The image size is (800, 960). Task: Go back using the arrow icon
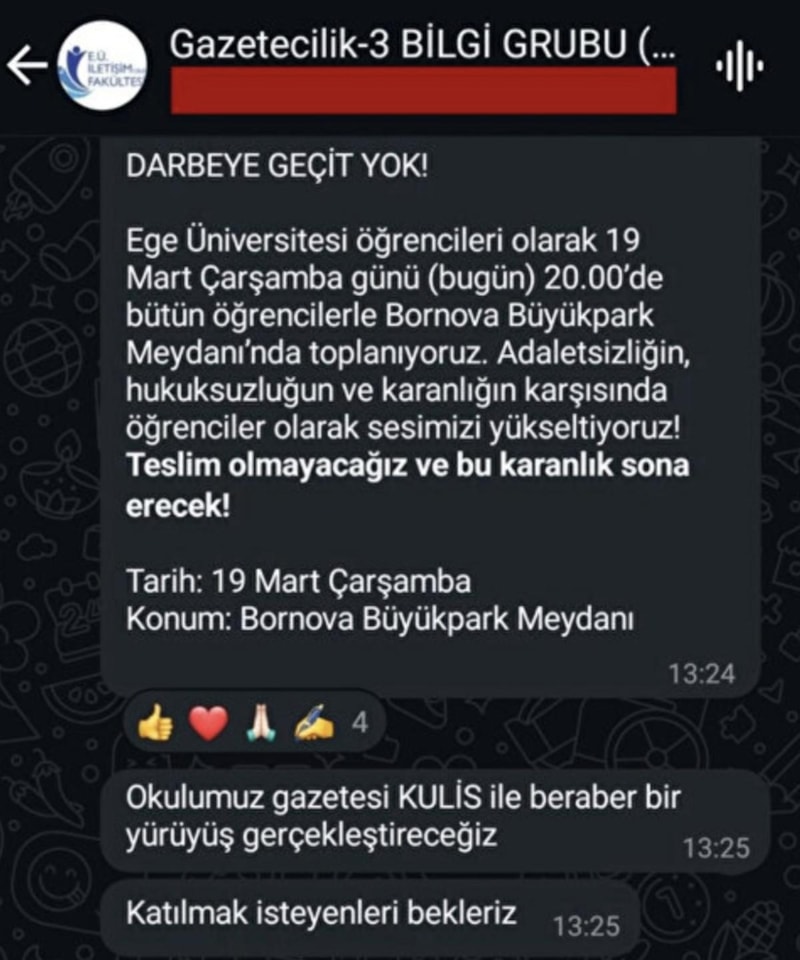point(26,66)
